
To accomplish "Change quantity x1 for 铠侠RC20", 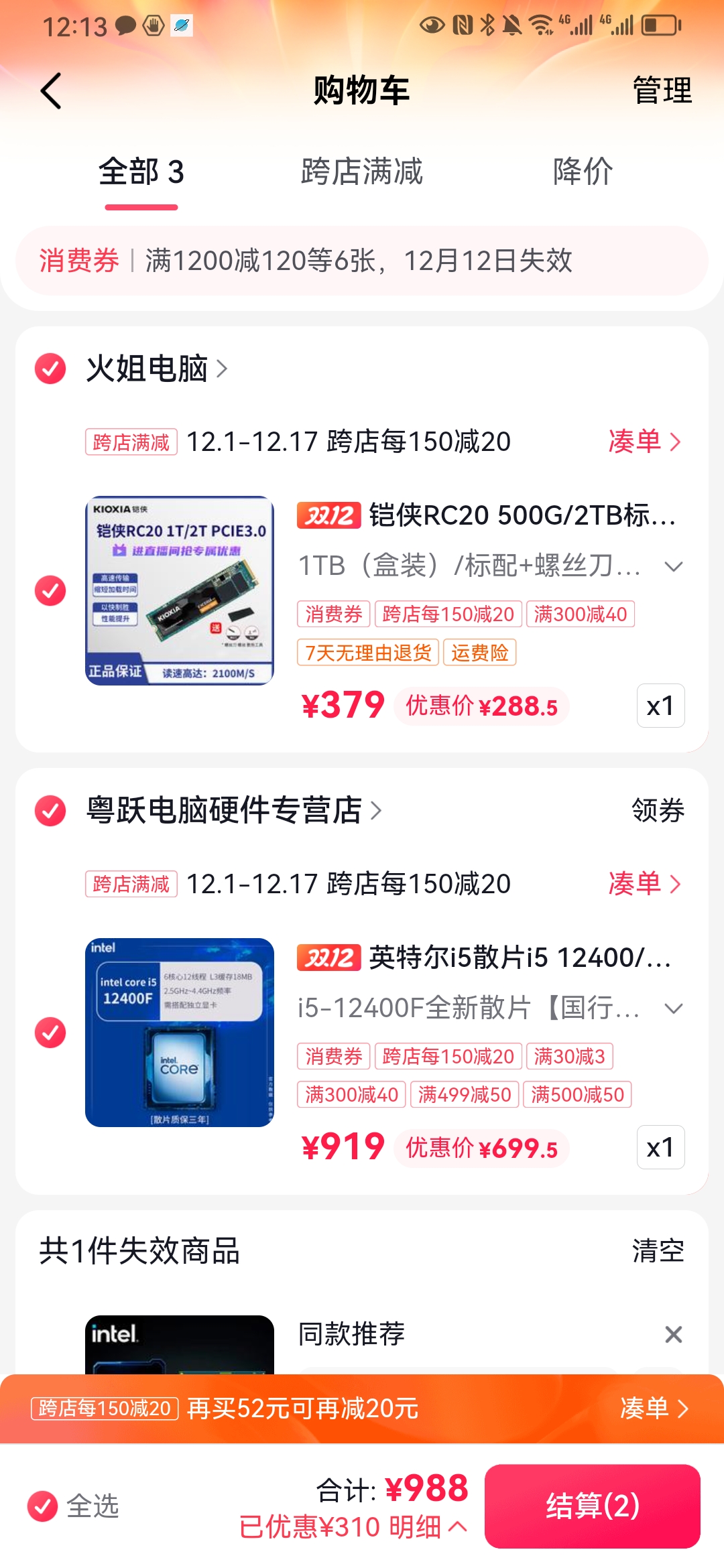I will pos(660,706).
